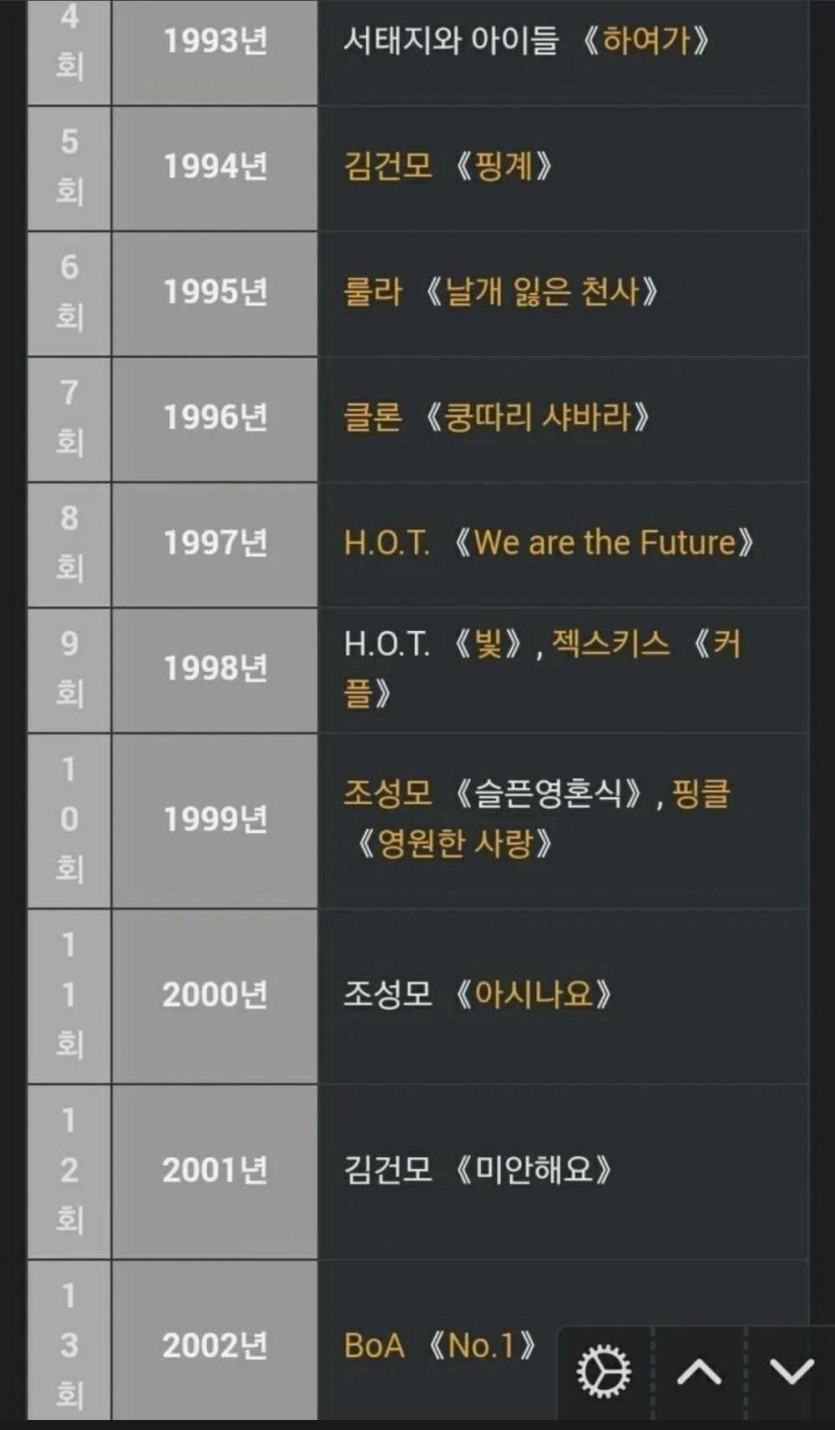
Task: Jump to the bottom with the down arrow
Action: pyautogui.click(x=792, y=1371)
